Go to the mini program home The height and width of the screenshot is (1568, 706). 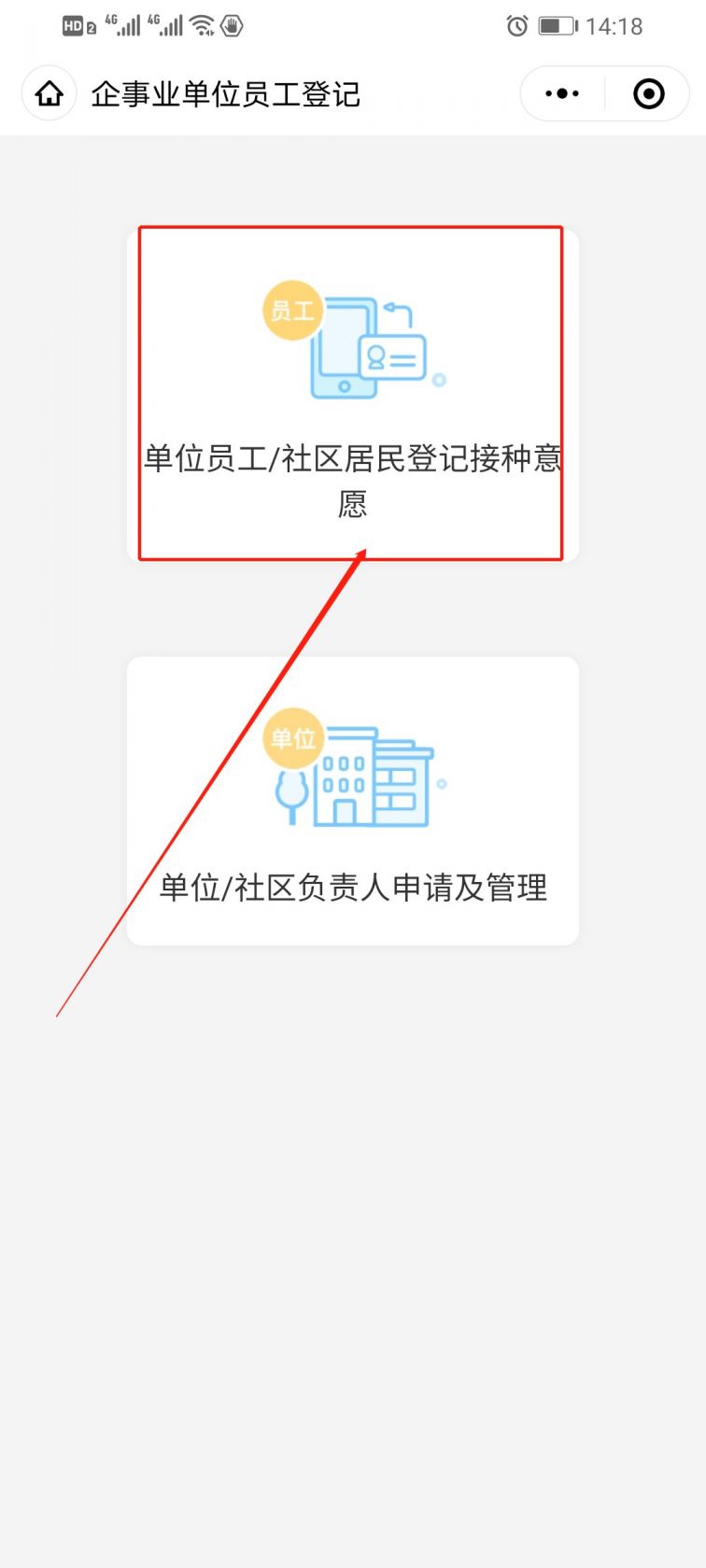49,93
